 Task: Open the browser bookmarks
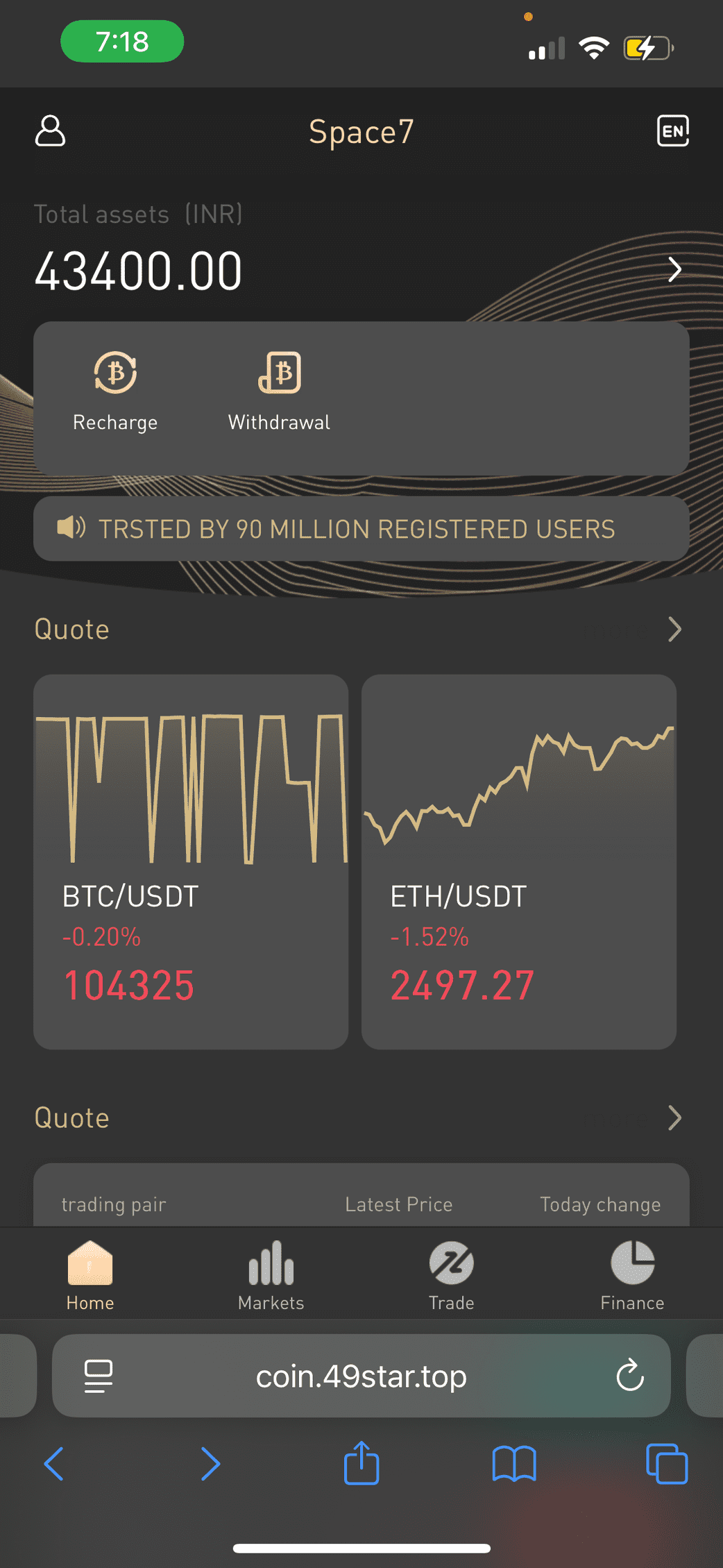pyautogui.click(x=514, y=1463)
